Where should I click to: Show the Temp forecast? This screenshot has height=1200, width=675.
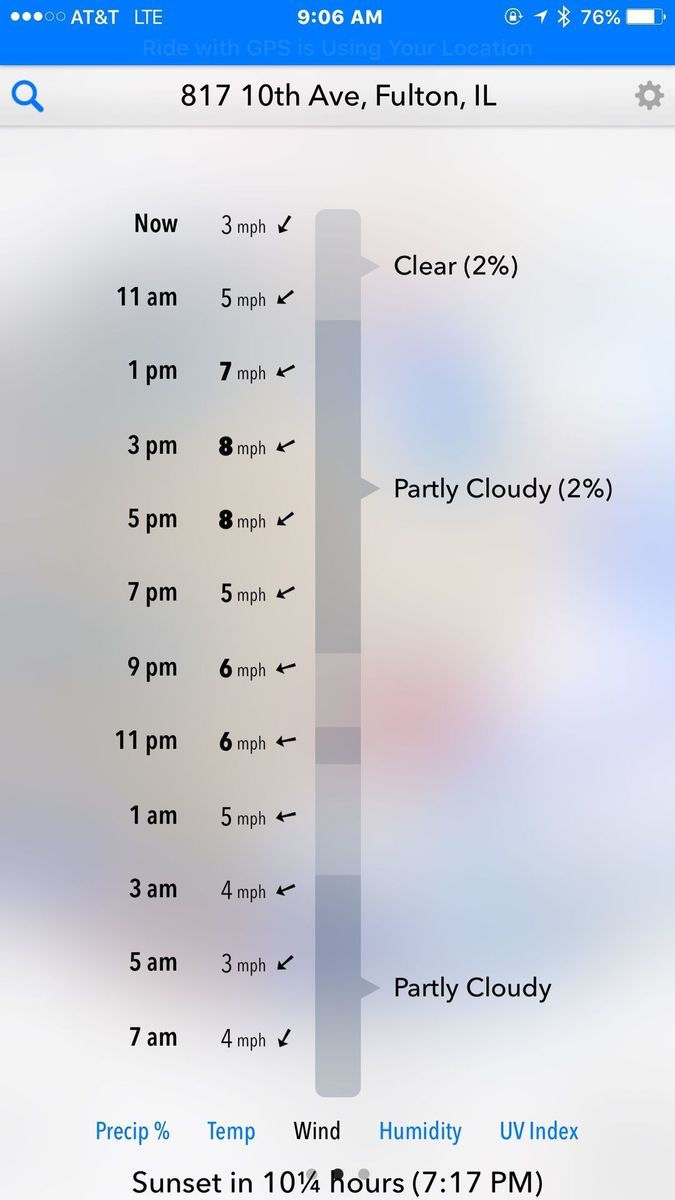[231, 1131]
